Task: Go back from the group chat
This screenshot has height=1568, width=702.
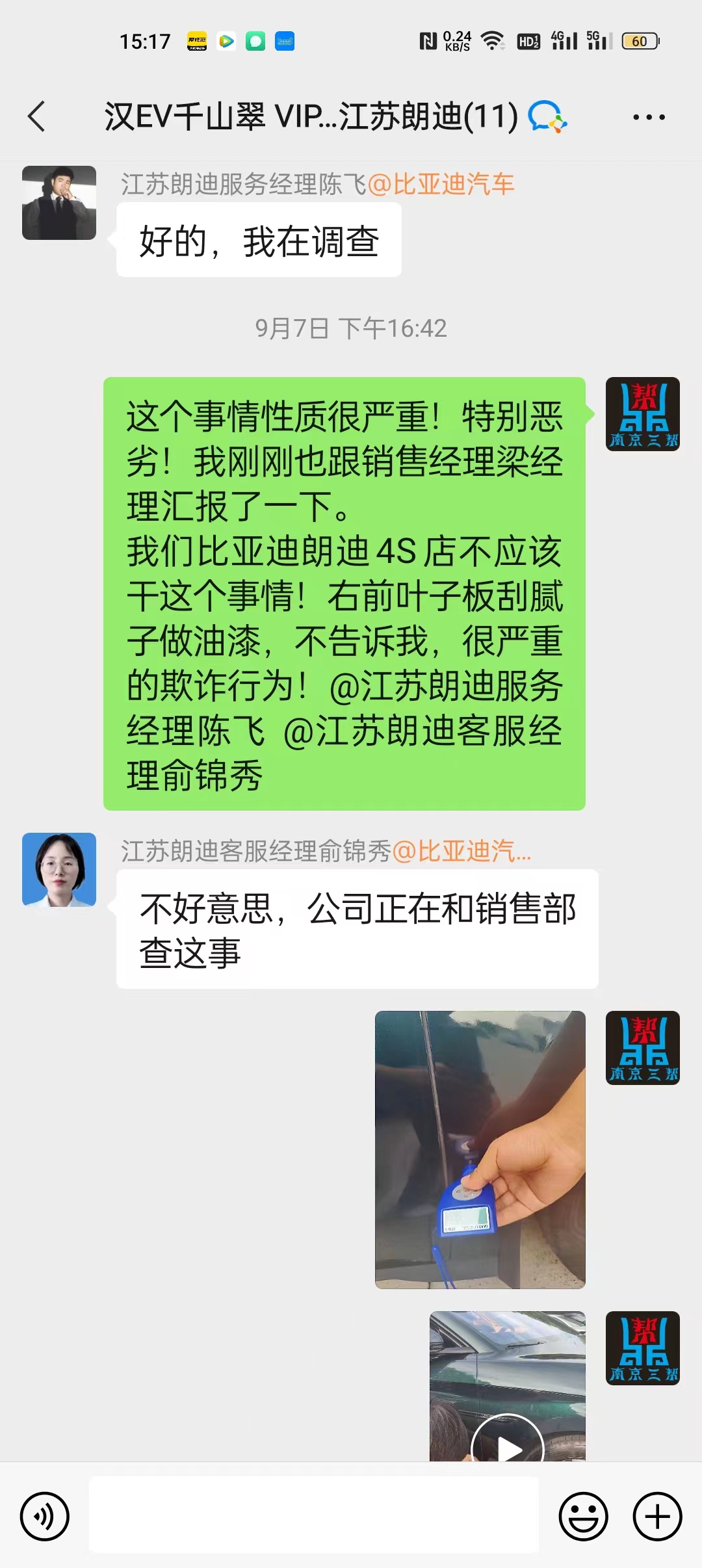Action: [37, 117]
